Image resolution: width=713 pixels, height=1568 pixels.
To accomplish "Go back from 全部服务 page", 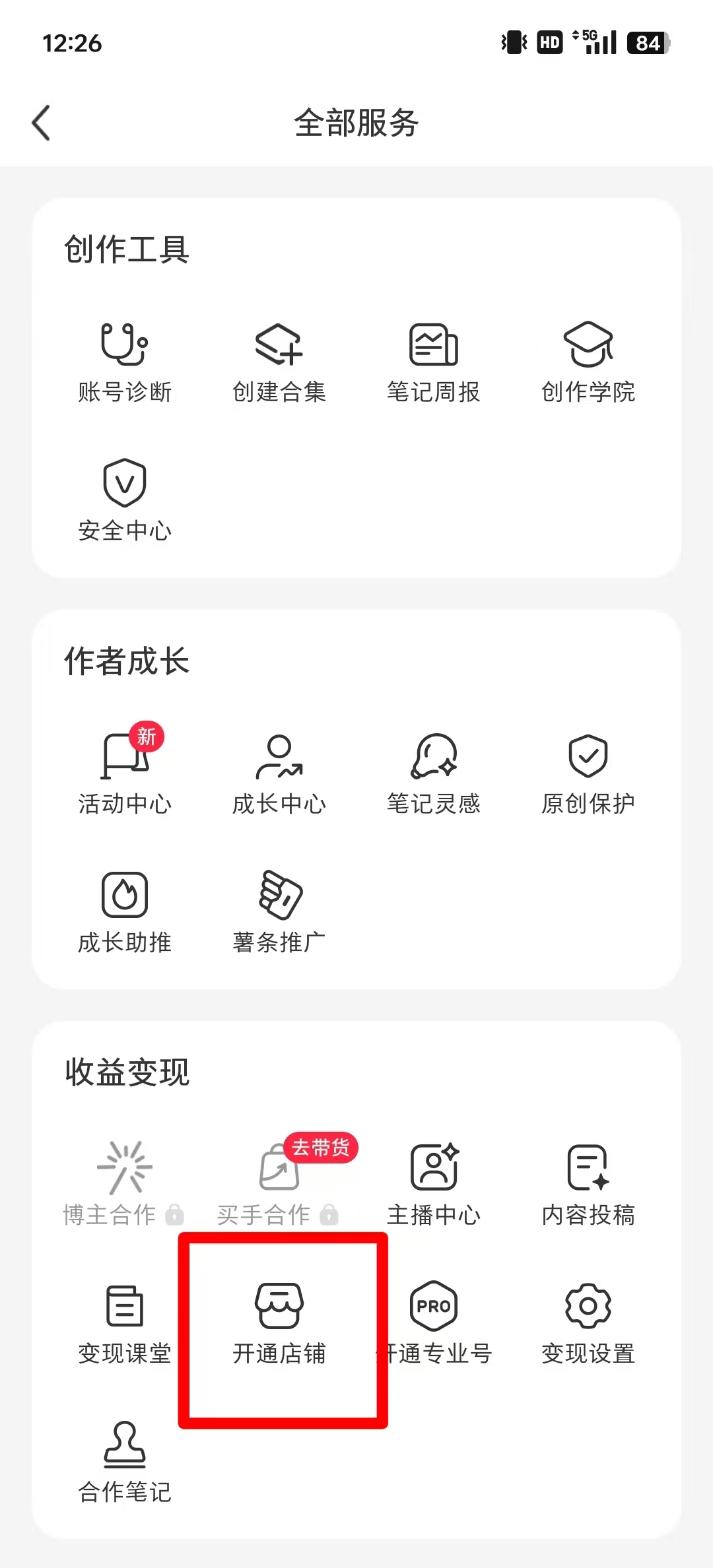I will 41,123.
